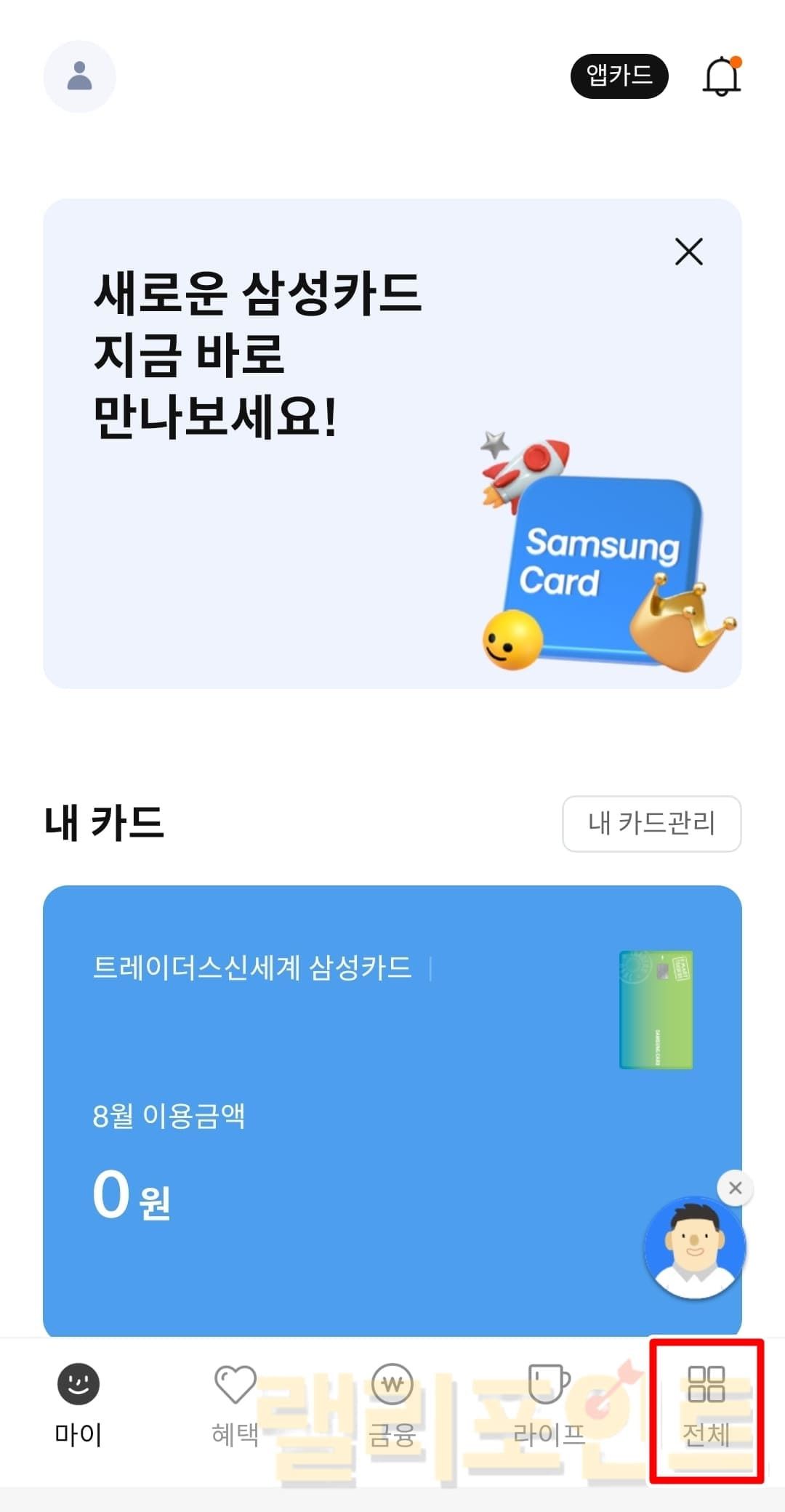785x1512 pixels.
Task: Open the 전체 menu tab
Action: click(706, 1404)
